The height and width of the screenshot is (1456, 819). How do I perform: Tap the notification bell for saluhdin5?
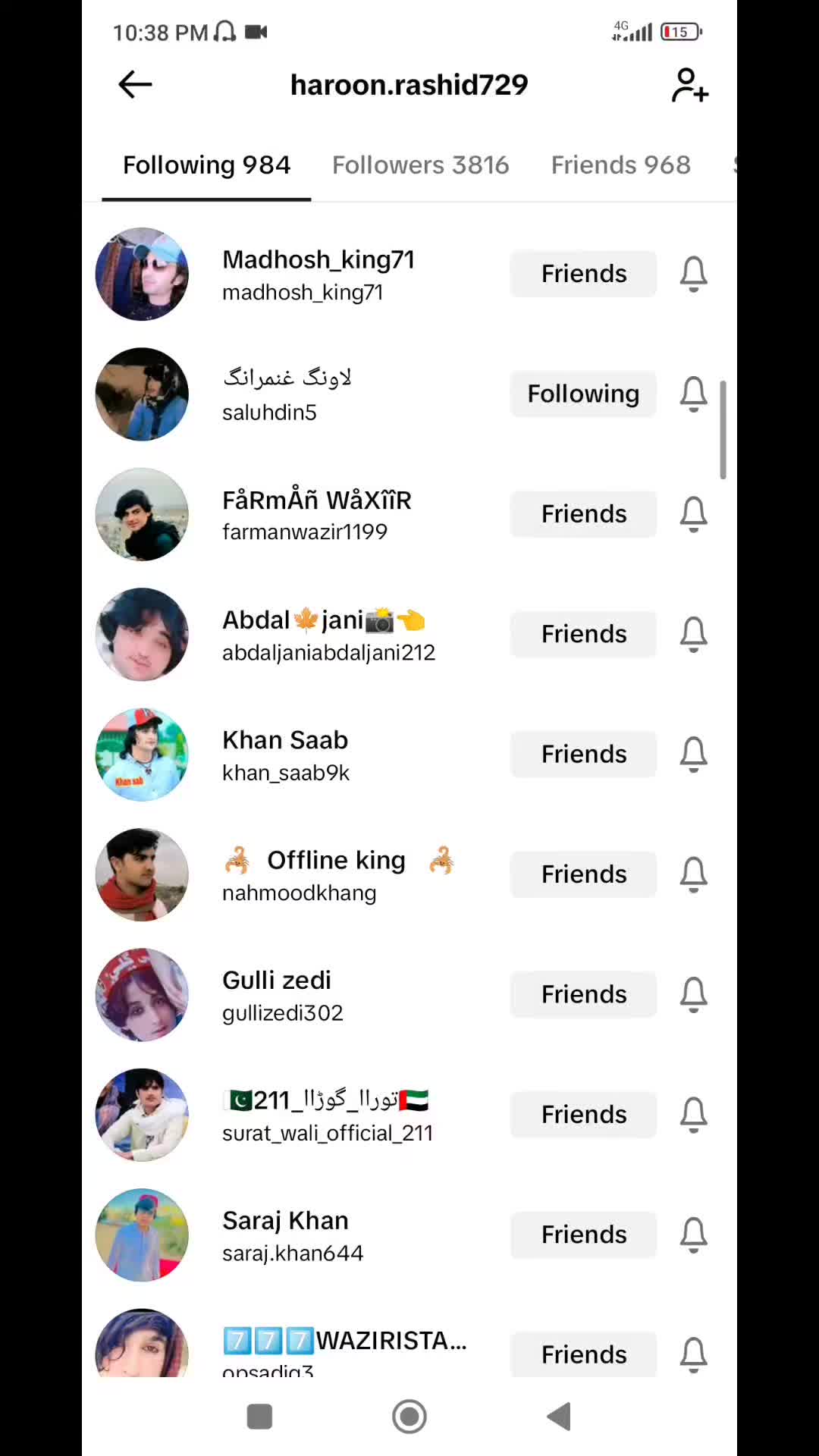tap(693, 394)
